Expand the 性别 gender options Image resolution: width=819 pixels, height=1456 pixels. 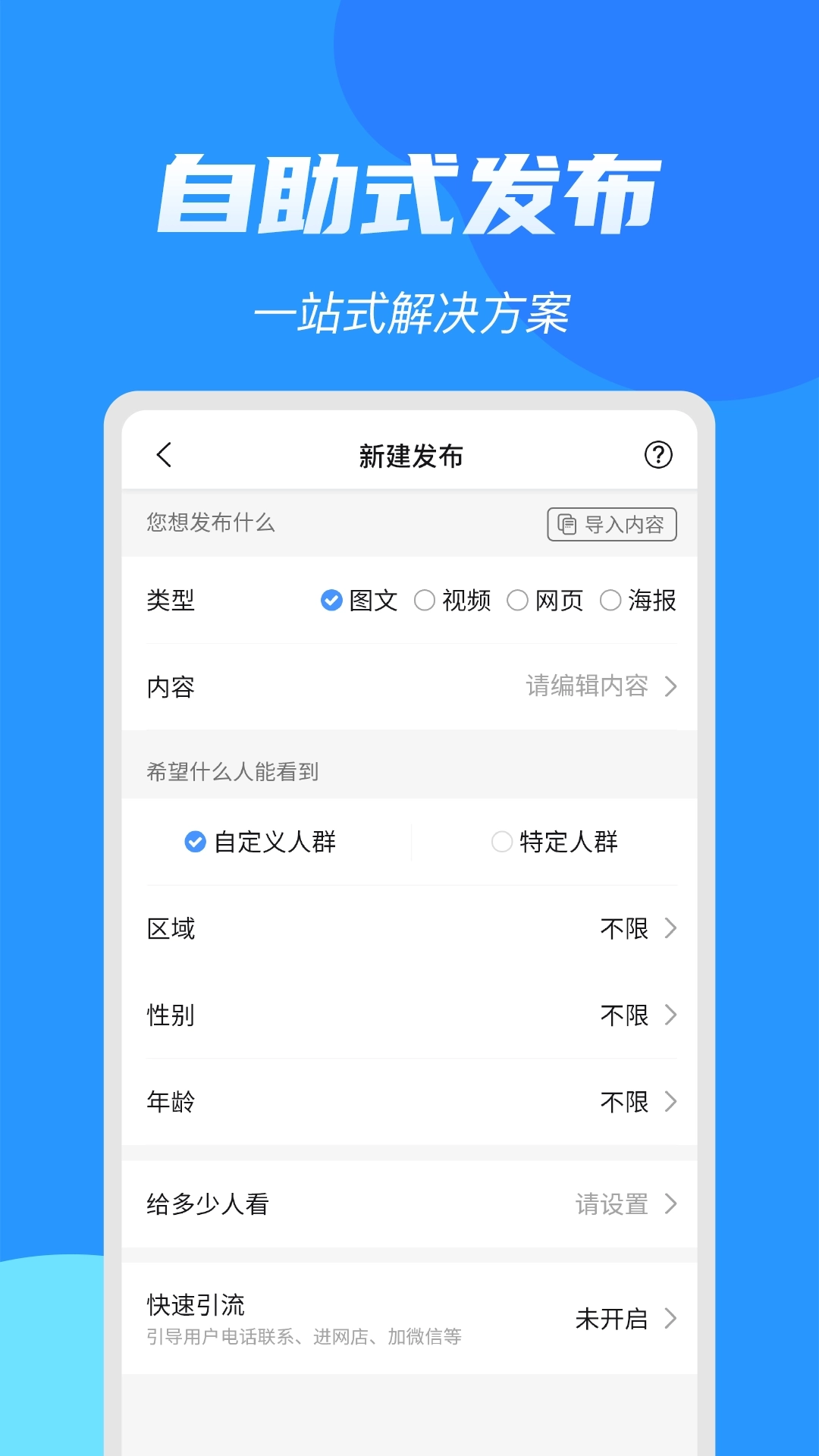coord(409,1015)
